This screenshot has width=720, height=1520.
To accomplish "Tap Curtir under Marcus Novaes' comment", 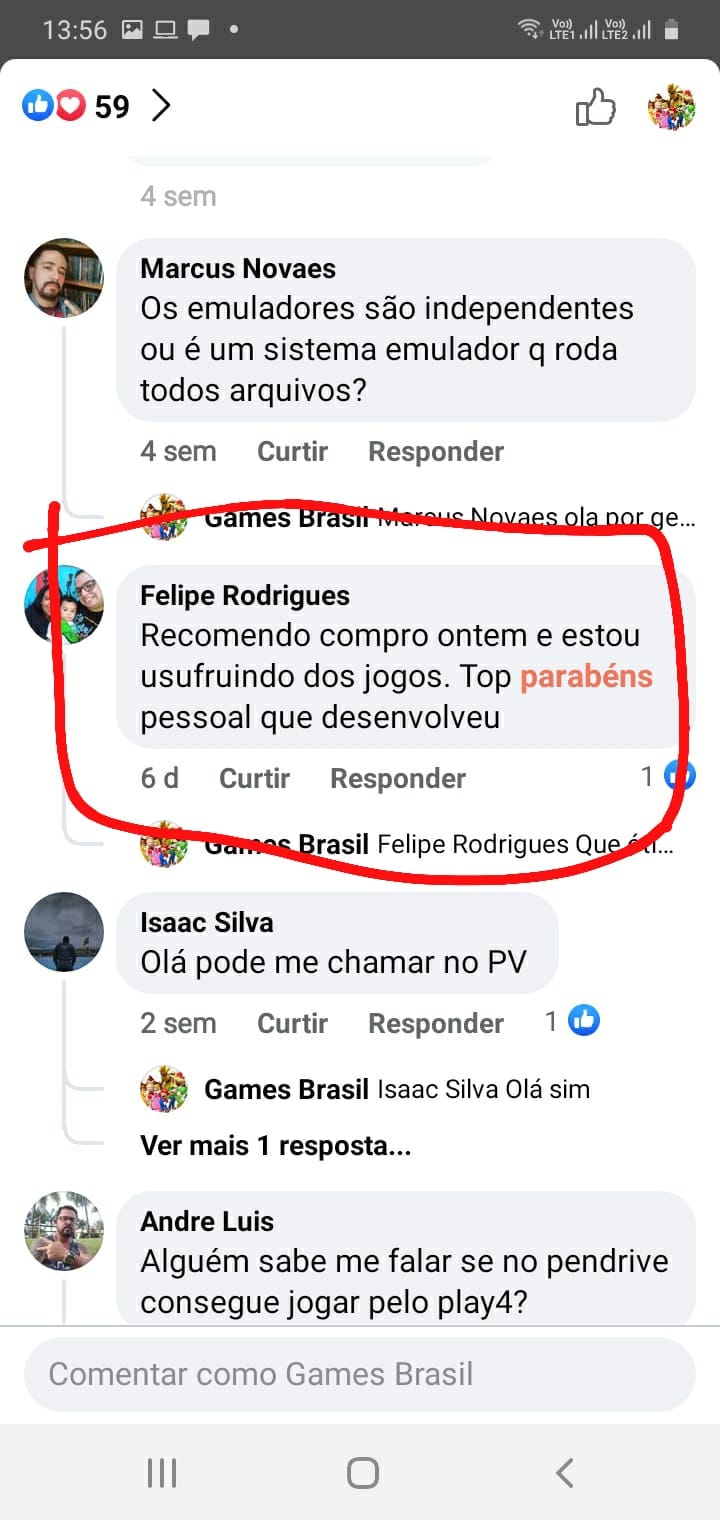I will pos(292,452).
